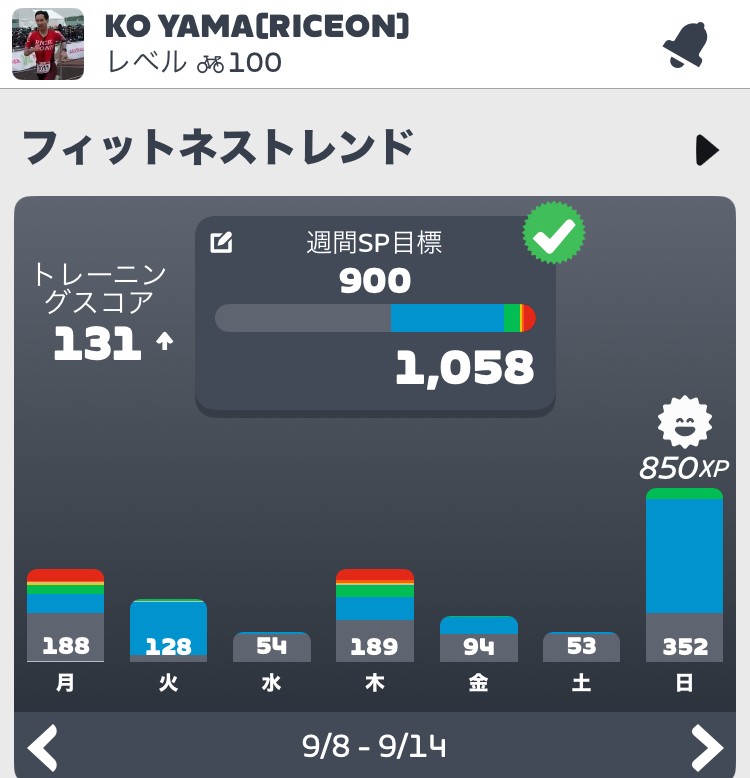The height and width of the screenshot is (778, 750).
Task: Select Friday's bar showing 94
Action: 479,640
